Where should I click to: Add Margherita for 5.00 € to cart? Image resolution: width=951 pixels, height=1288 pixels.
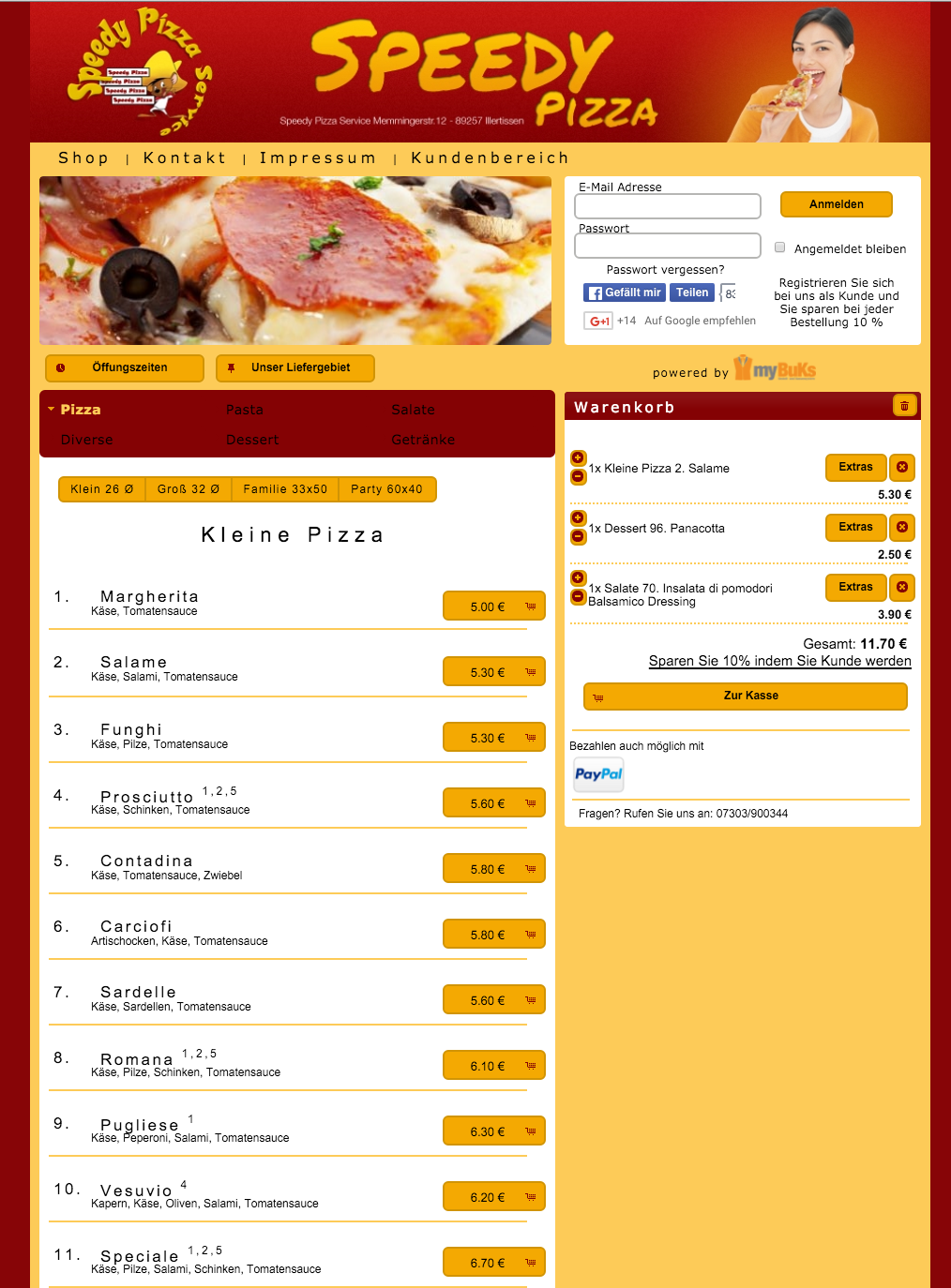coord(493,607)
